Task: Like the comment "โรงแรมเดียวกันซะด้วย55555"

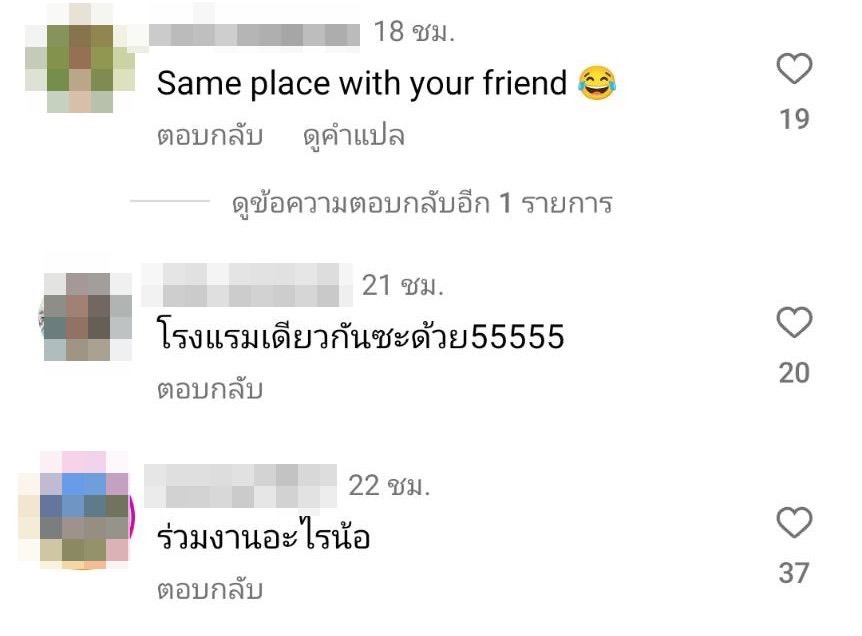Action: 794,323
